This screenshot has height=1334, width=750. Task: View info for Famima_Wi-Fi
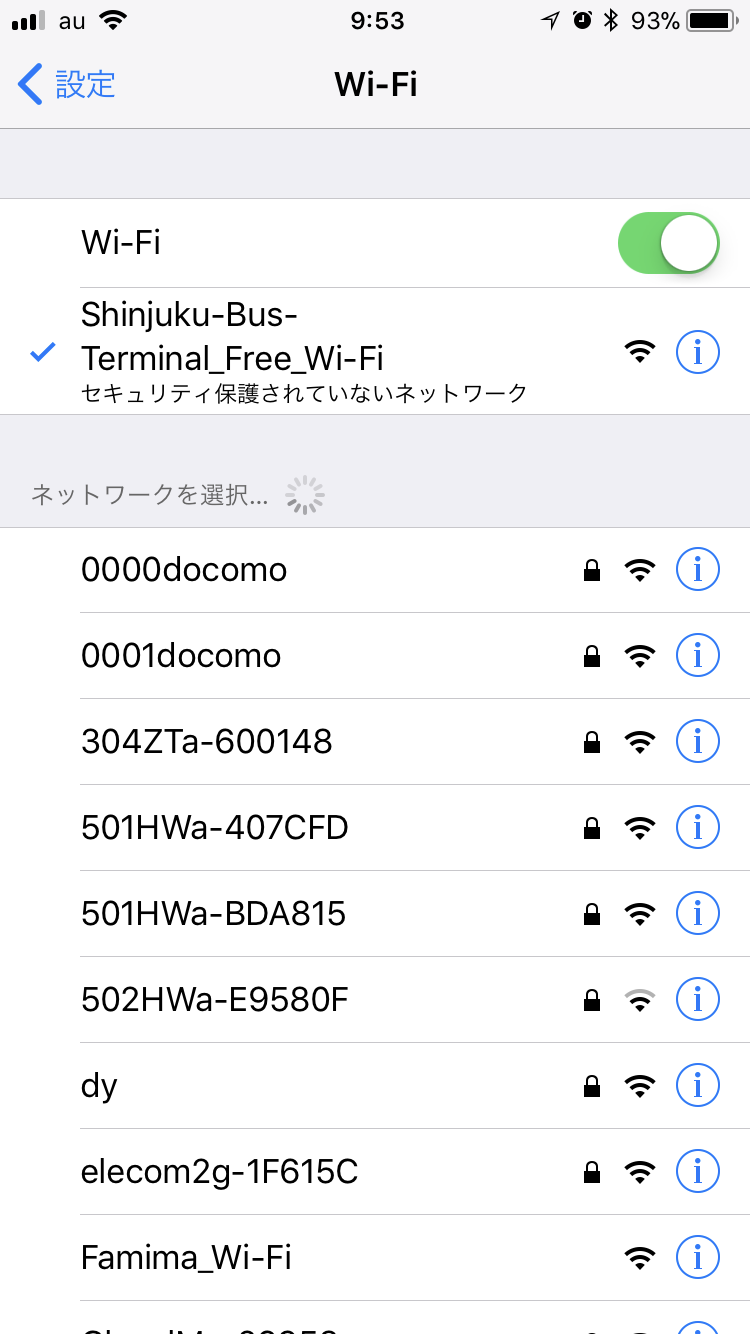(698, 1257)
